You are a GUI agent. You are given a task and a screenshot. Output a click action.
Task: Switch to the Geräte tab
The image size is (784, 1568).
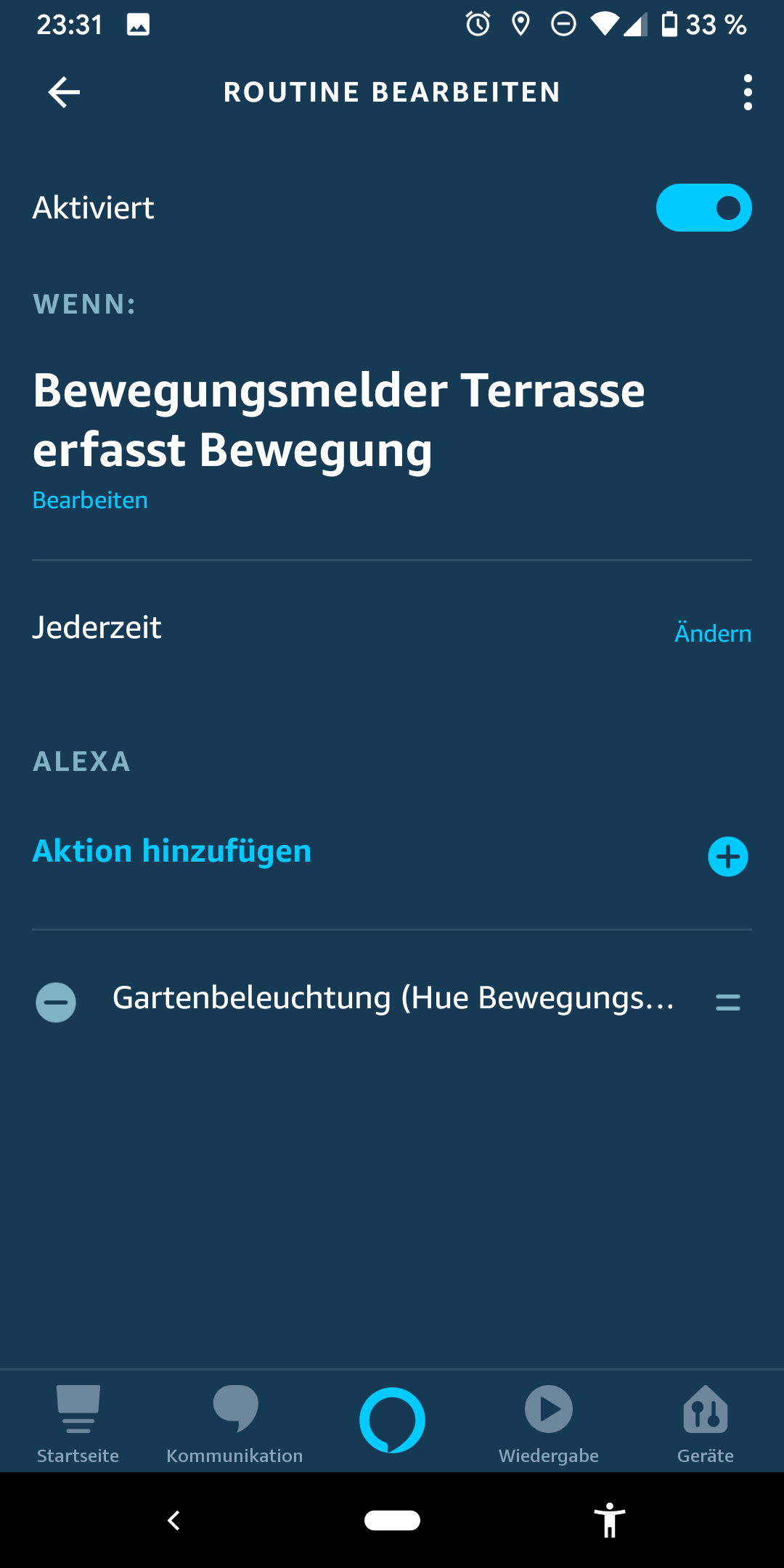(x=705, y=1423)
